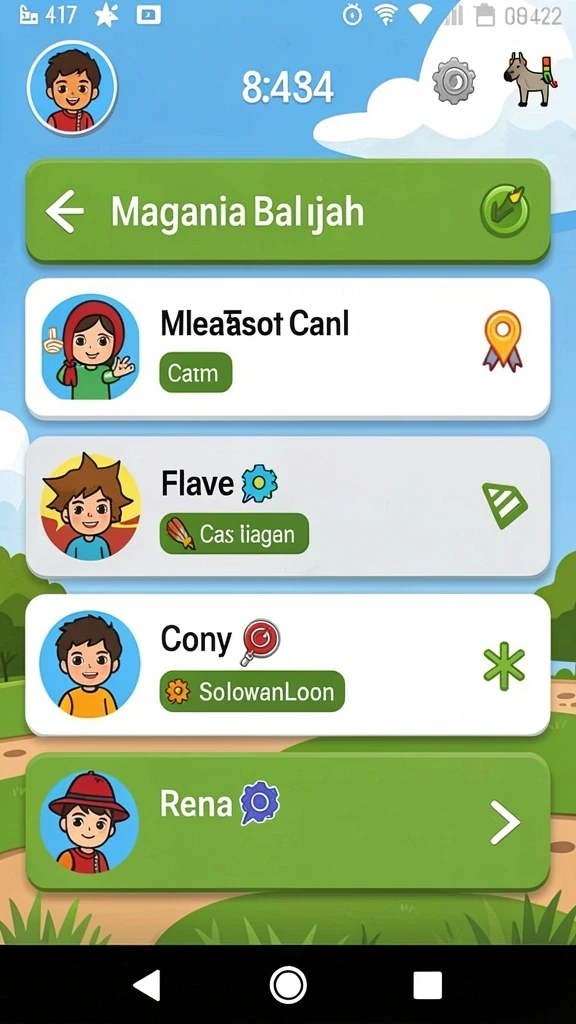This screenshot has height=1024, width=576.
Task: Tap the green check button in Magania Balijah bar
Action: tap(505, 211)
